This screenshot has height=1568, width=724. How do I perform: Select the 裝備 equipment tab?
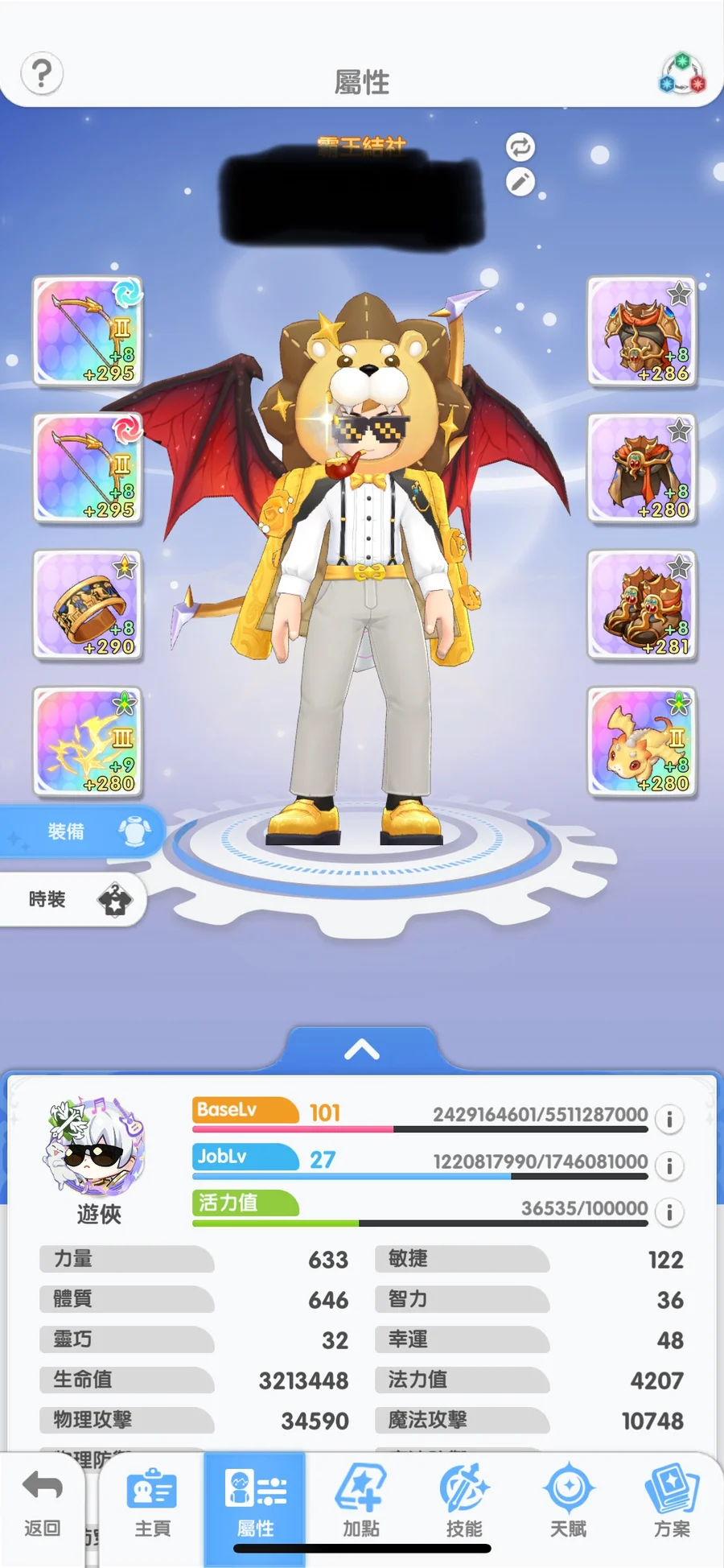click(80, 831)
